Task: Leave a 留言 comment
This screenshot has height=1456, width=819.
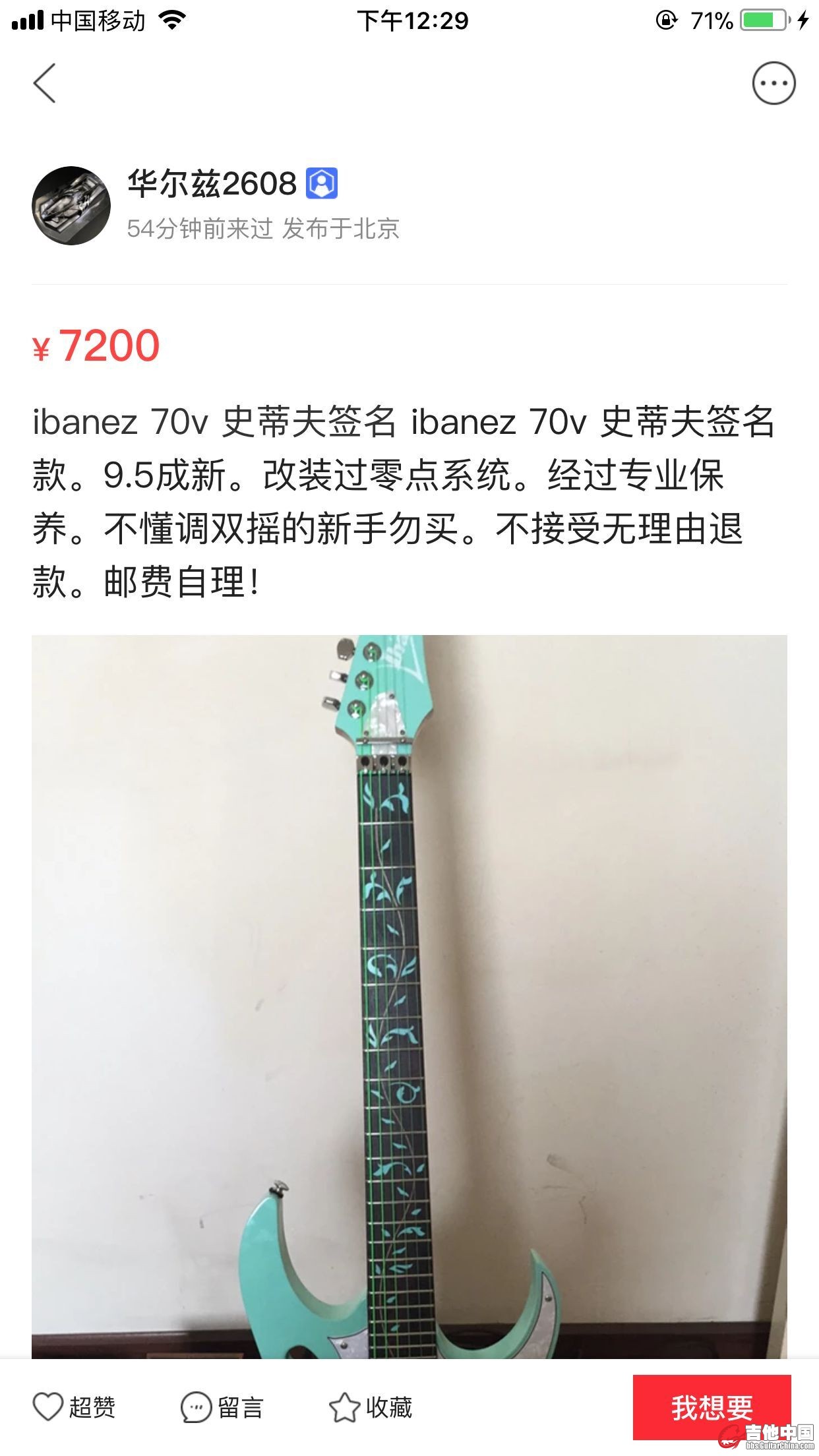Action: coord(222,1407)
